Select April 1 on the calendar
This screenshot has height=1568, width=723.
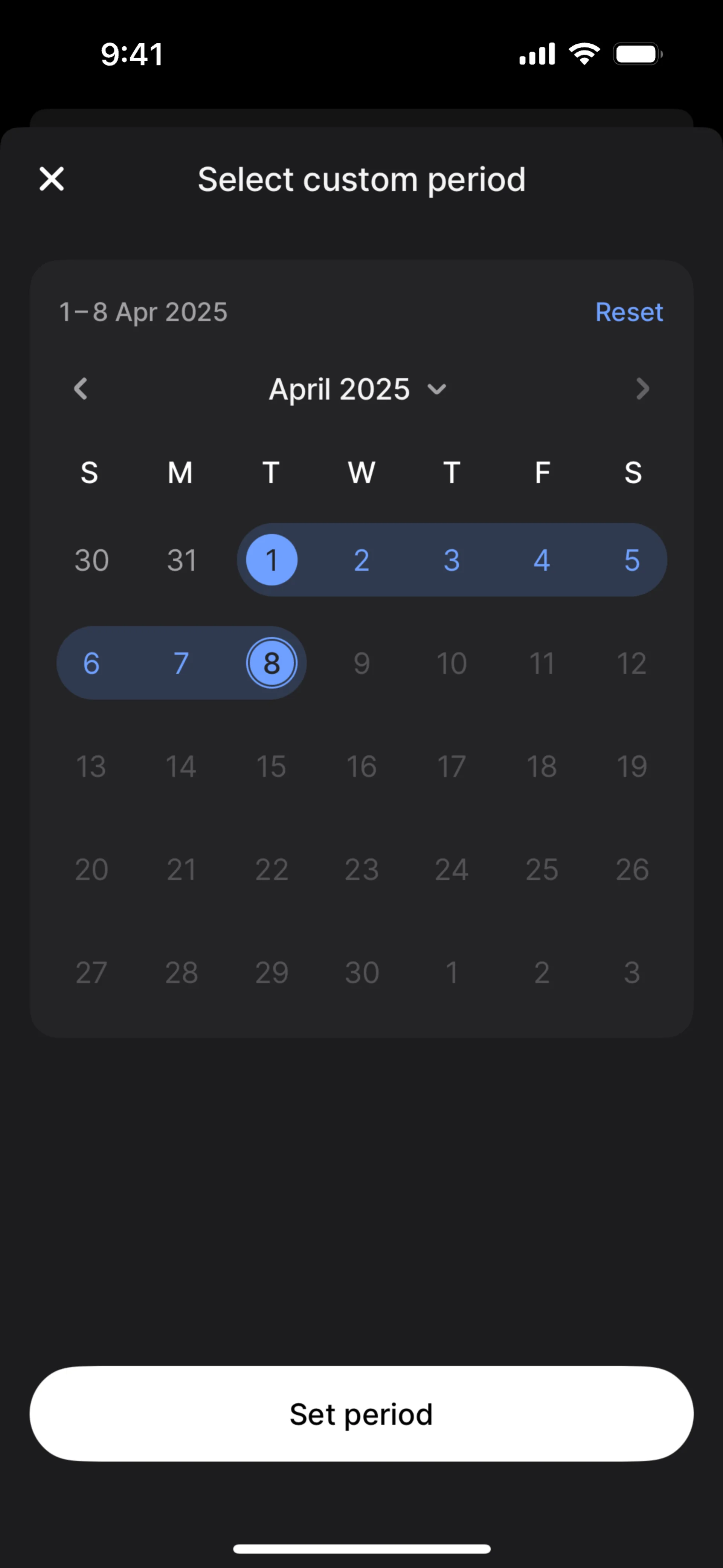coord(272,560)
